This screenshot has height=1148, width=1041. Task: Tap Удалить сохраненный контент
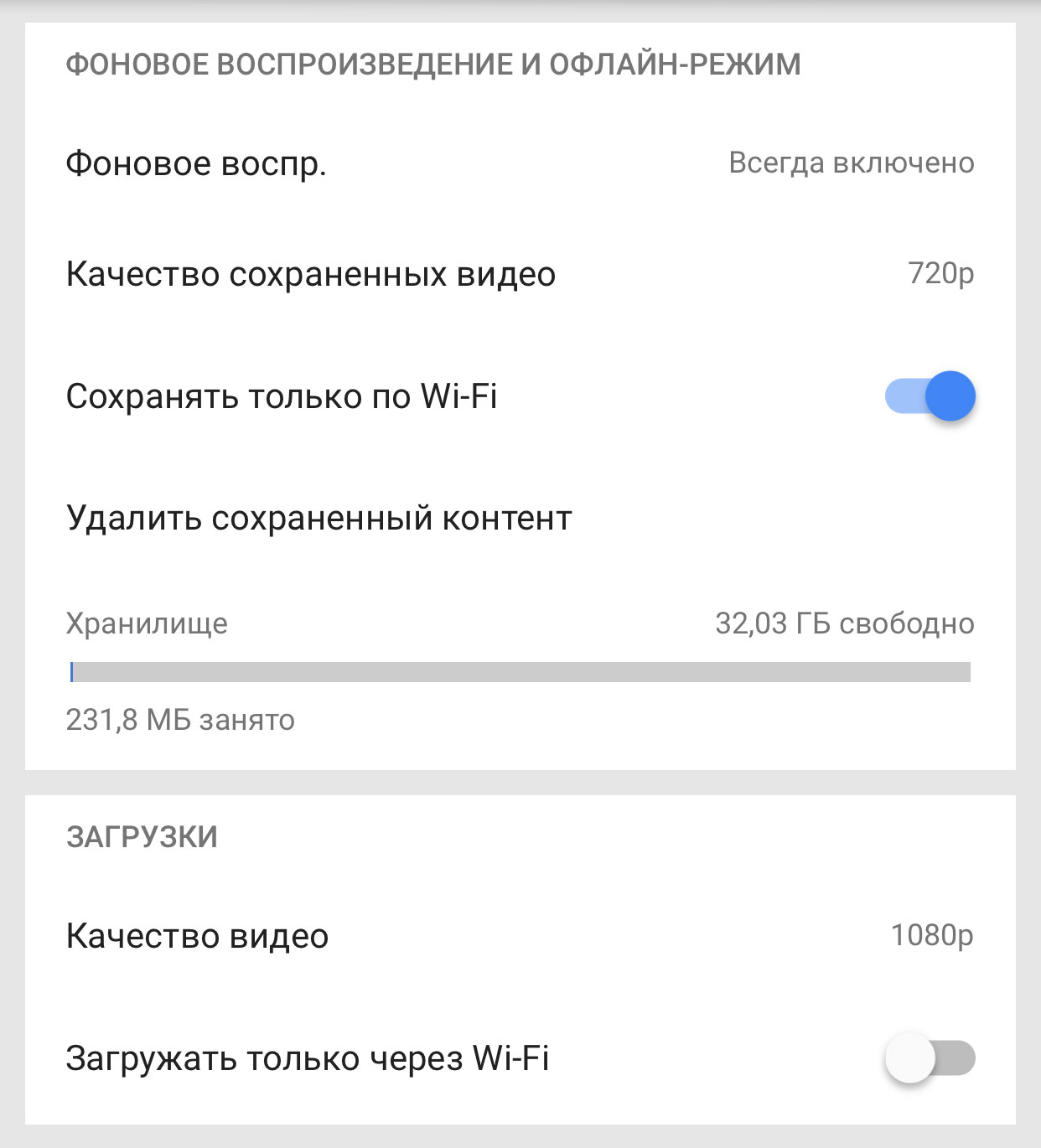(x=319, y=519)
